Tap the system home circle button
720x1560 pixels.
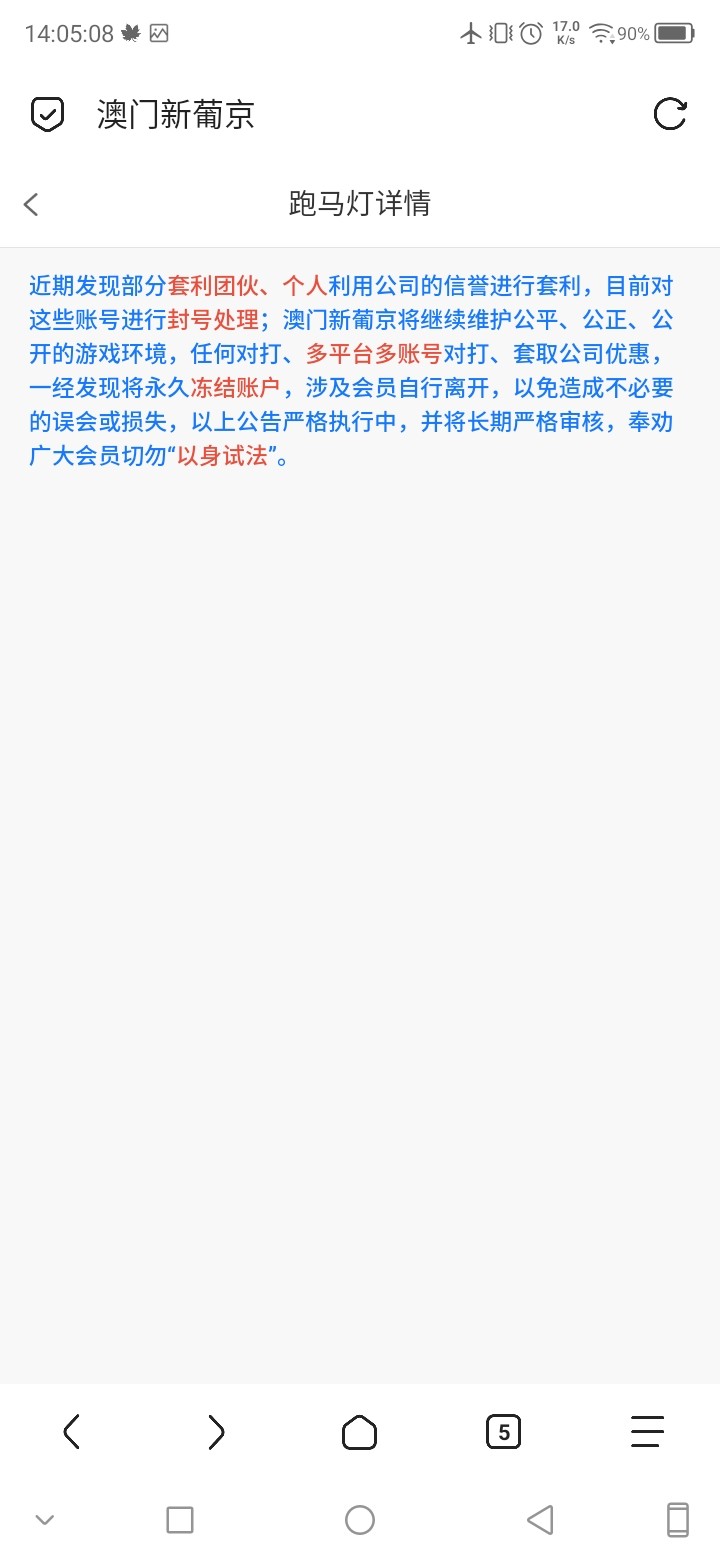click(360, 1520)
